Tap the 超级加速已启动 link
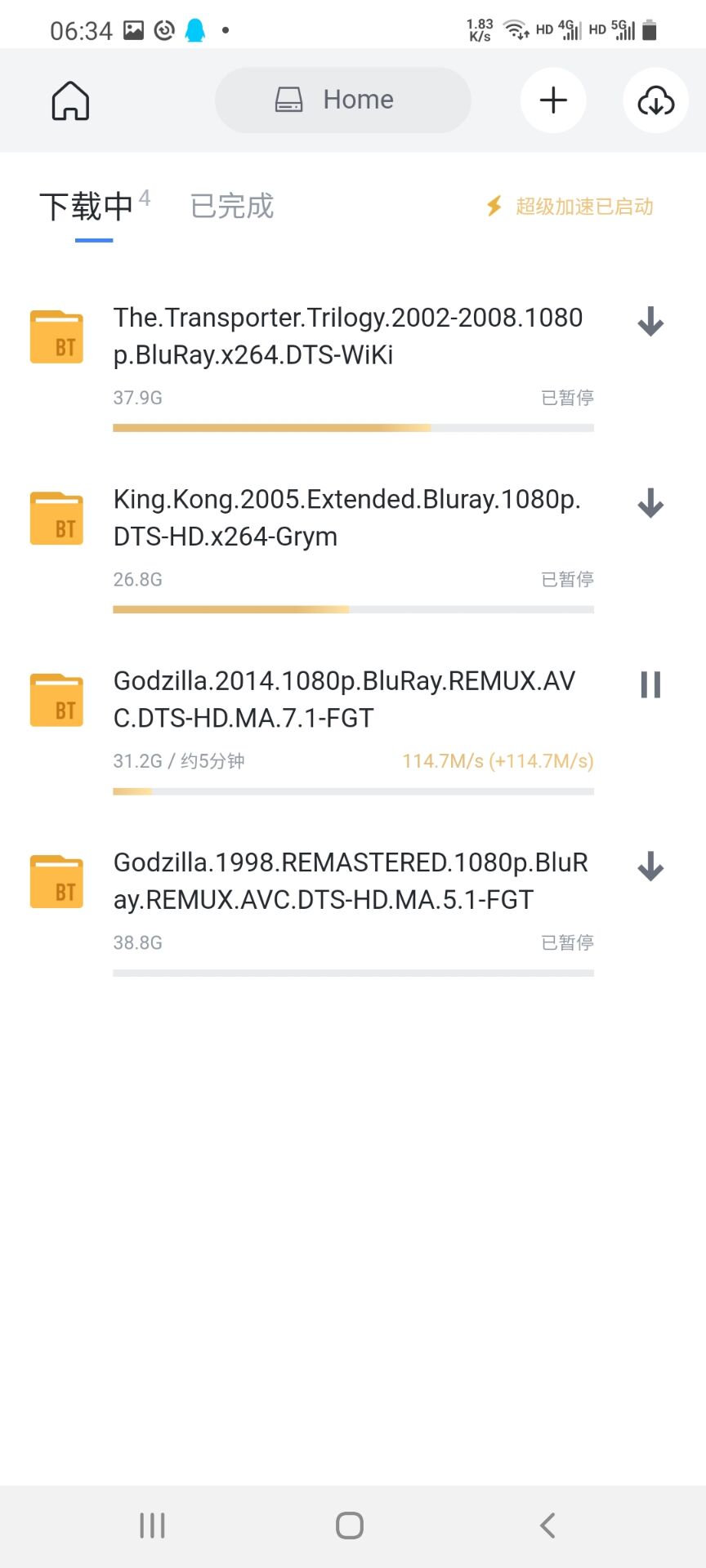This screenshot has width=706, height=1568. pyautogui.click(x=570, y=206)
